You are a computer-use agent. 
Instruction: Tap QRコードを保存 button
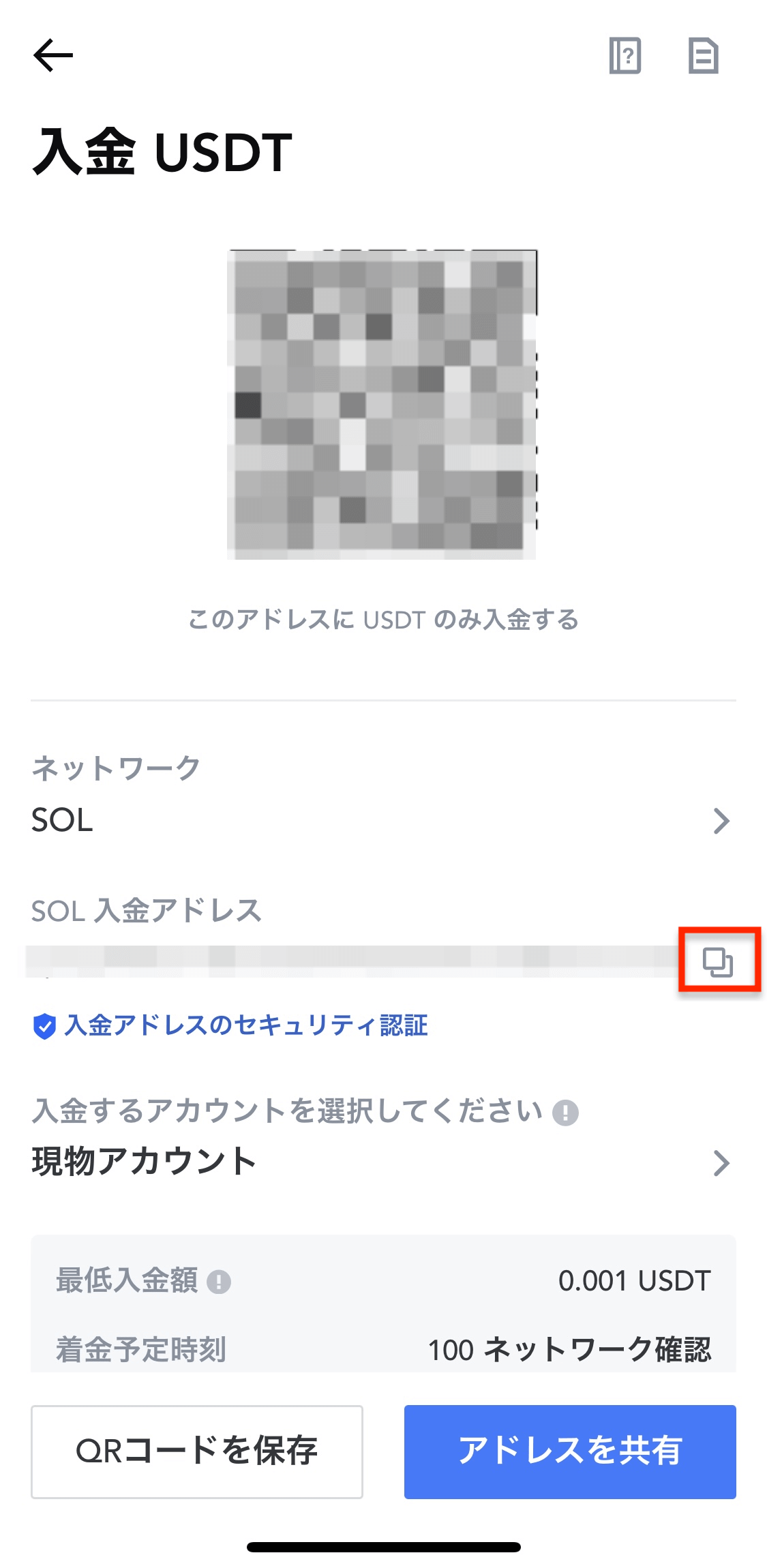(197, 1451)
